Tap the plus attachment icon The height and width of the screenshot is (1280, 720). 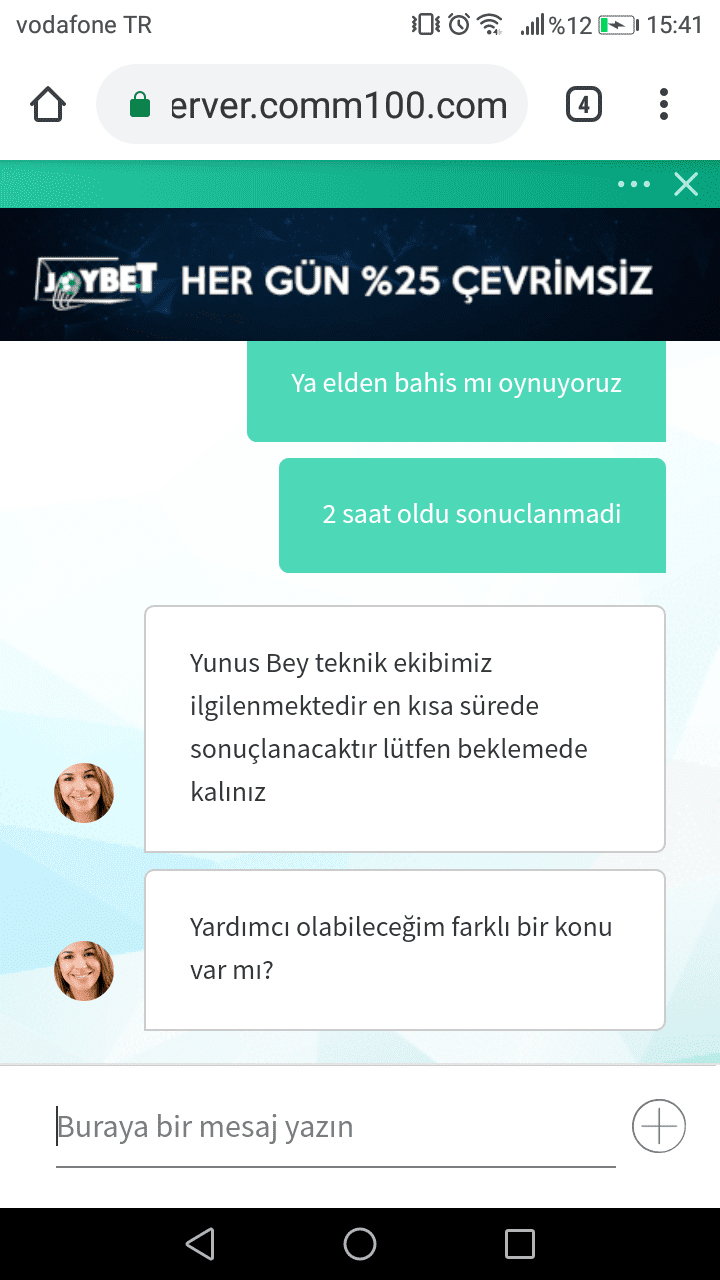659,1127
